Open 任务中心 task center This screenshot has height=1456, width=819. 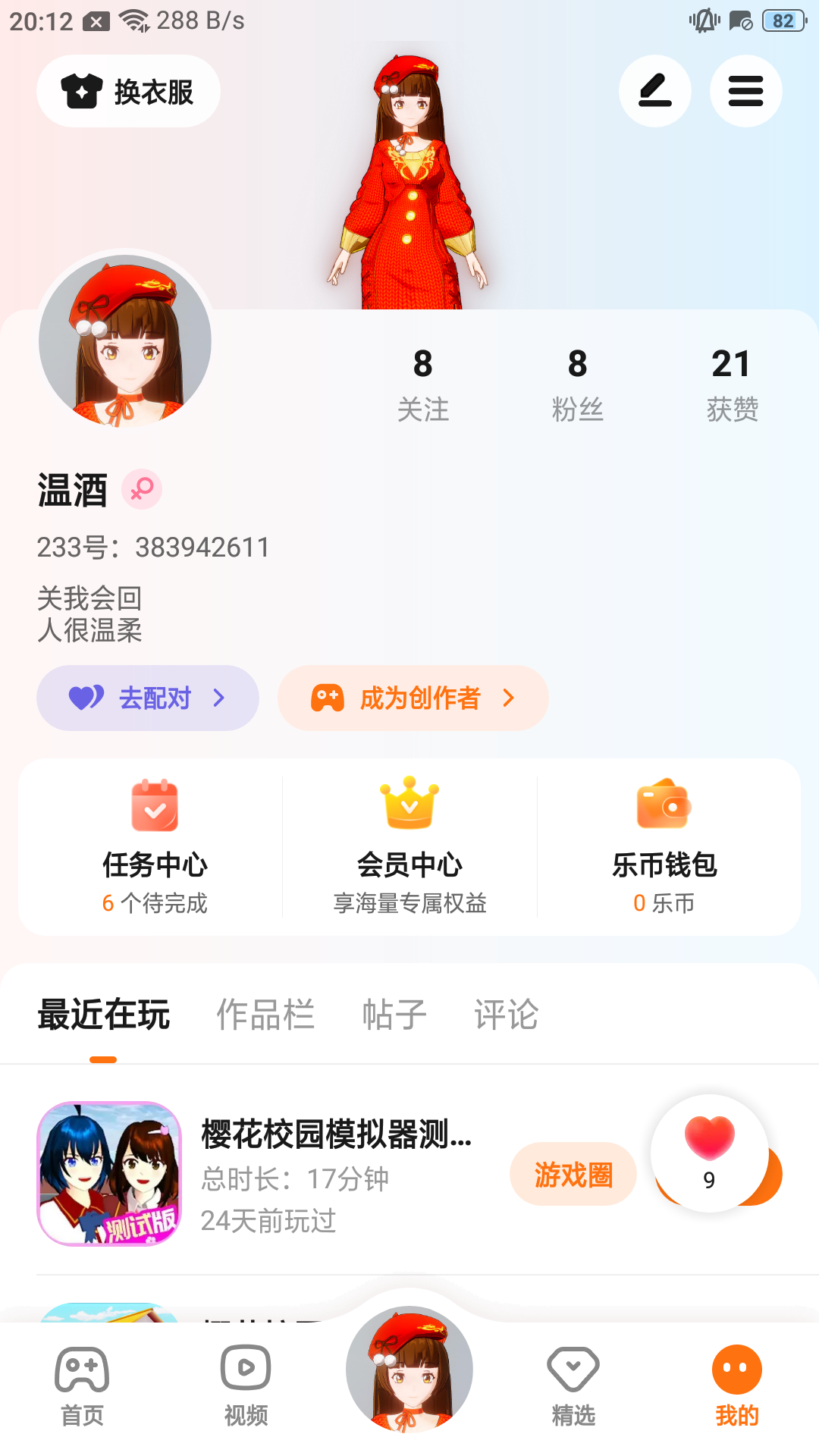point(155,847)
